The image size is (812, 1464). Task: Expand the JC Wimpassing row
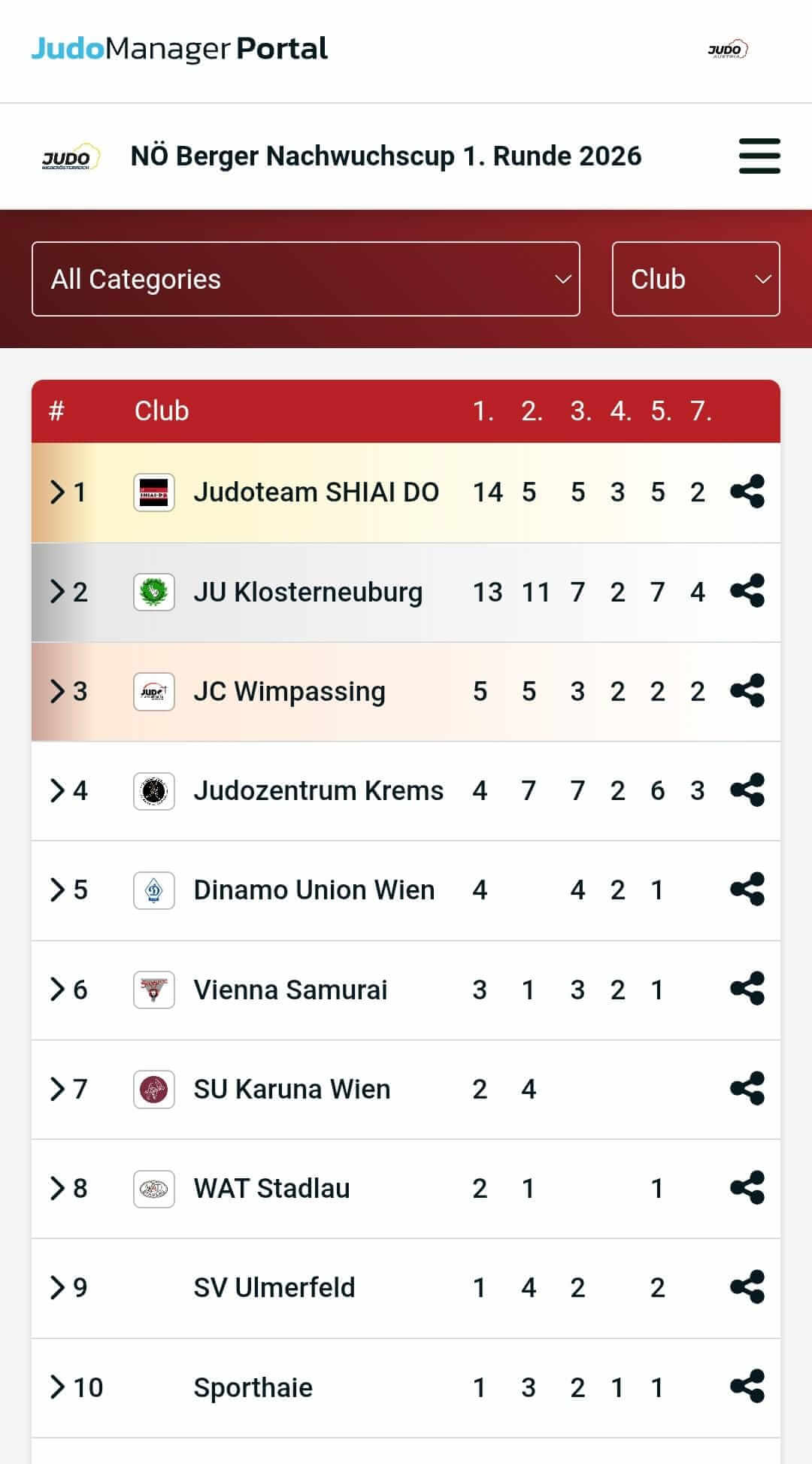(57, 691)
